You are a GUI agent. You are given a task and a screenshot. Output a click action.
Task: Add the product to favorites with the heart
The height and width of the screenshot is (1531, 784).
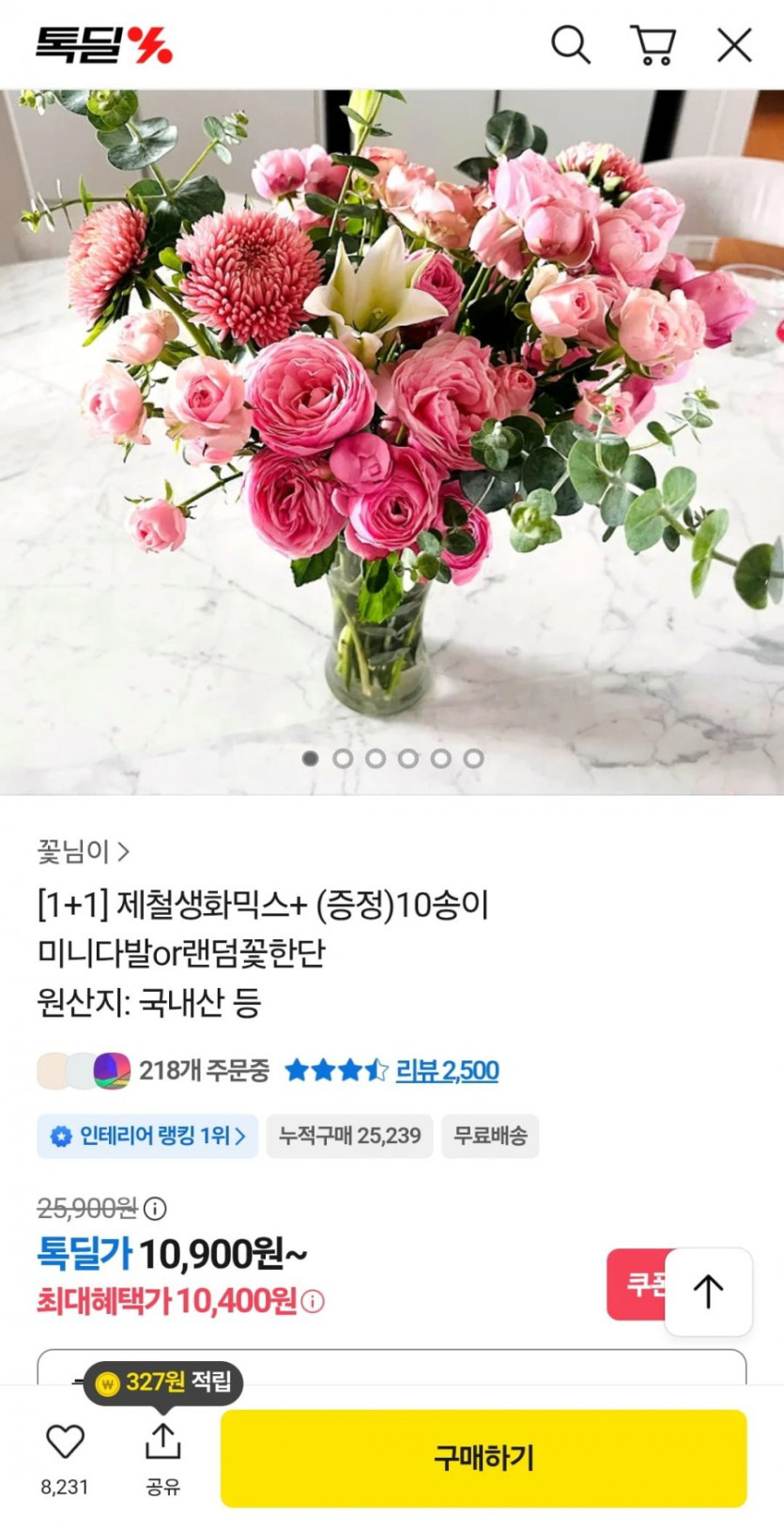click(x=65, y=1442)
